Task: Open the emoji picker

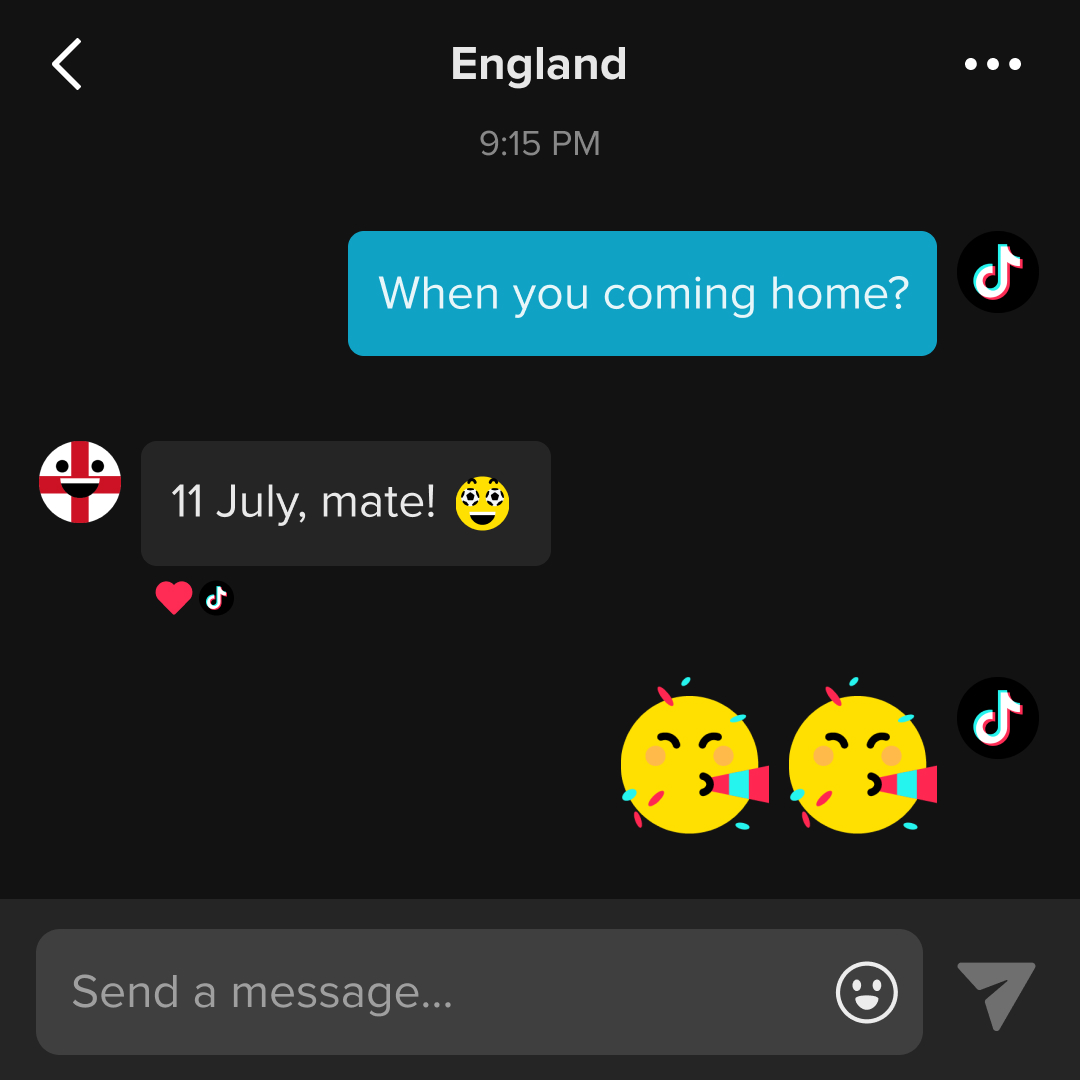Action: [x=866, y=992]
